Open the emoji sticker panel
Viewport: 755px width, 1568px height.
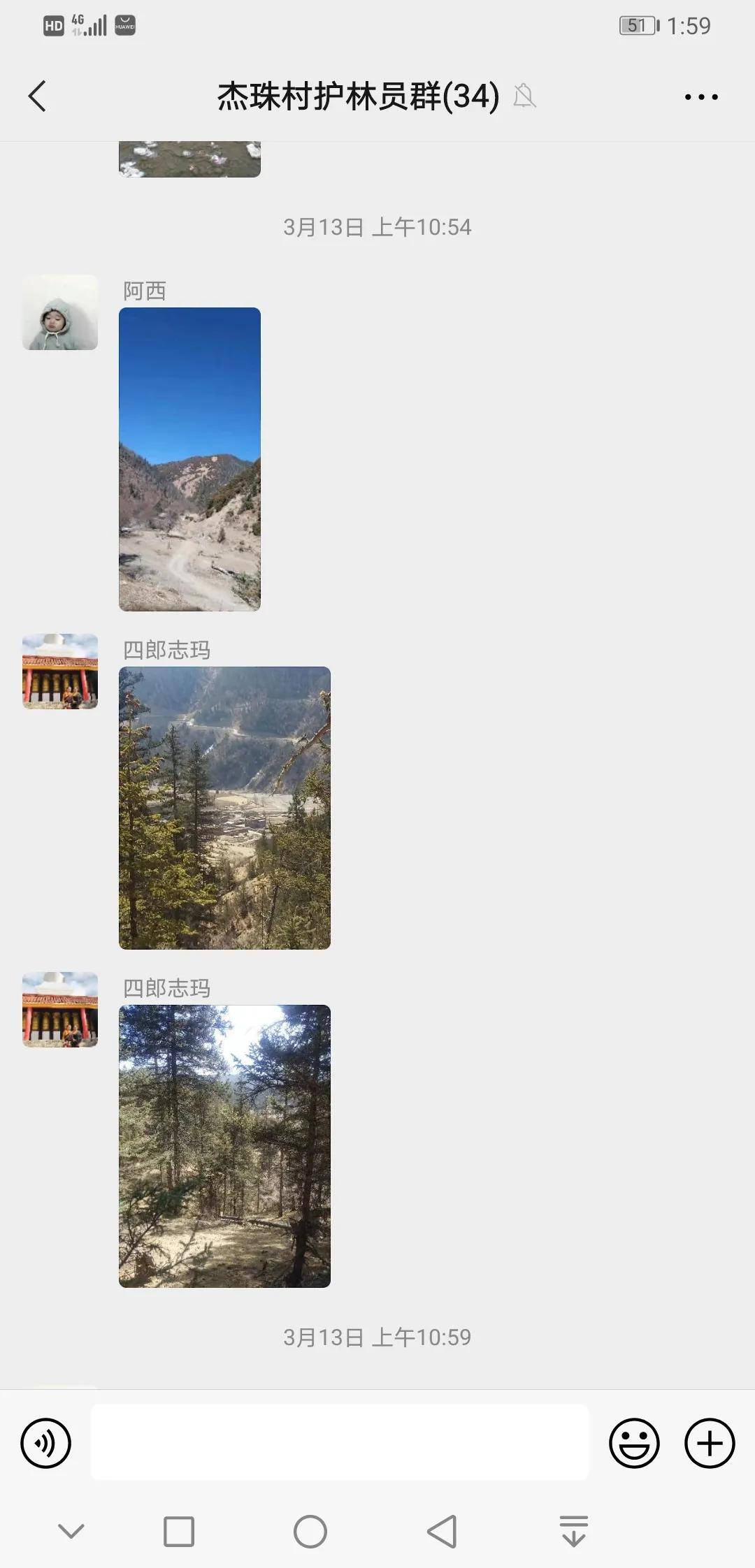coord(634,1443)
